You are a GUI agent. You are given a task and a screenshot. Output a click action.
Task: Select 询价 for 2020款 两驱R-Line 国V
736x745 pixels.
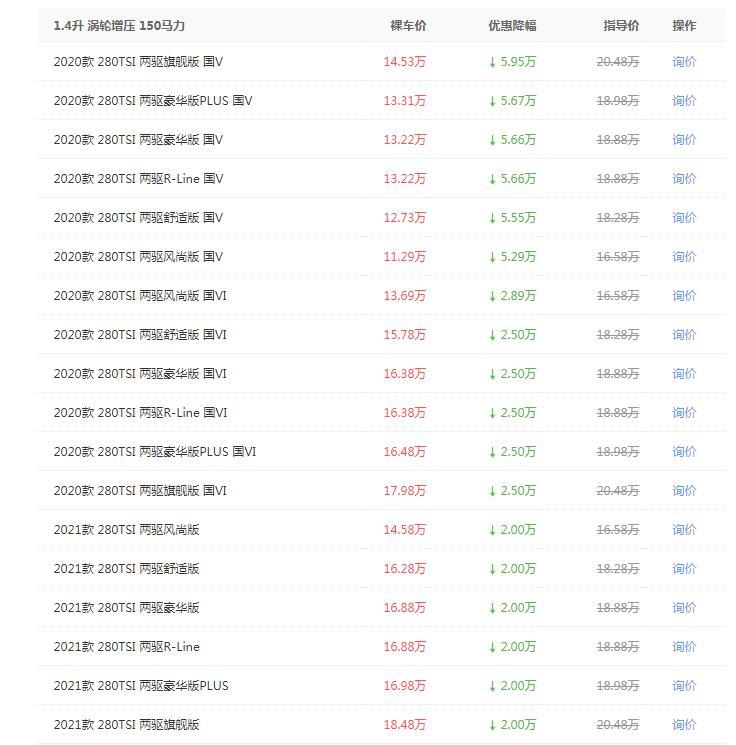(x=684, y=179)
